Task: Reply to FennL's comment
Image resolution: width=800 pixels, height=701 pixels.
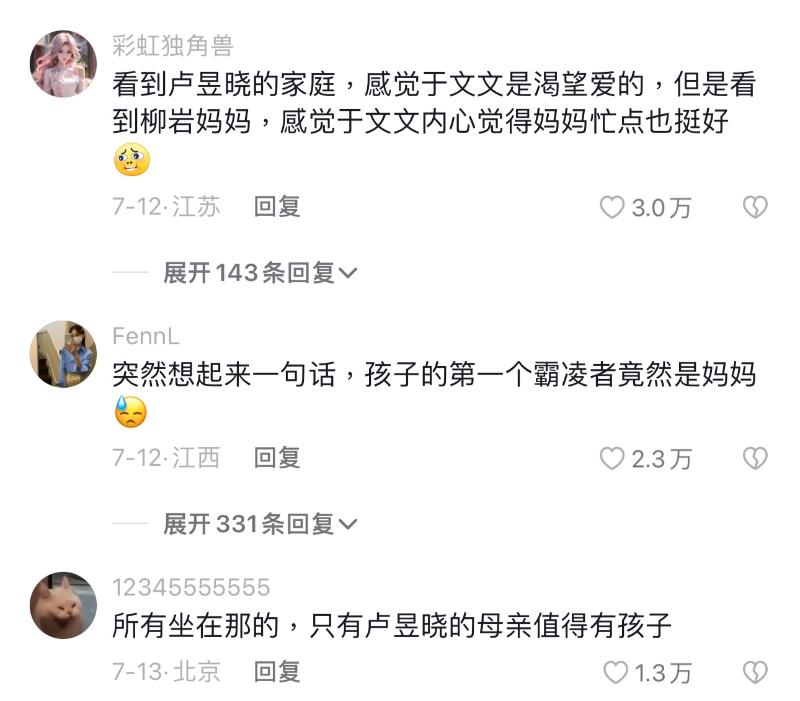Action: (277, 458)
